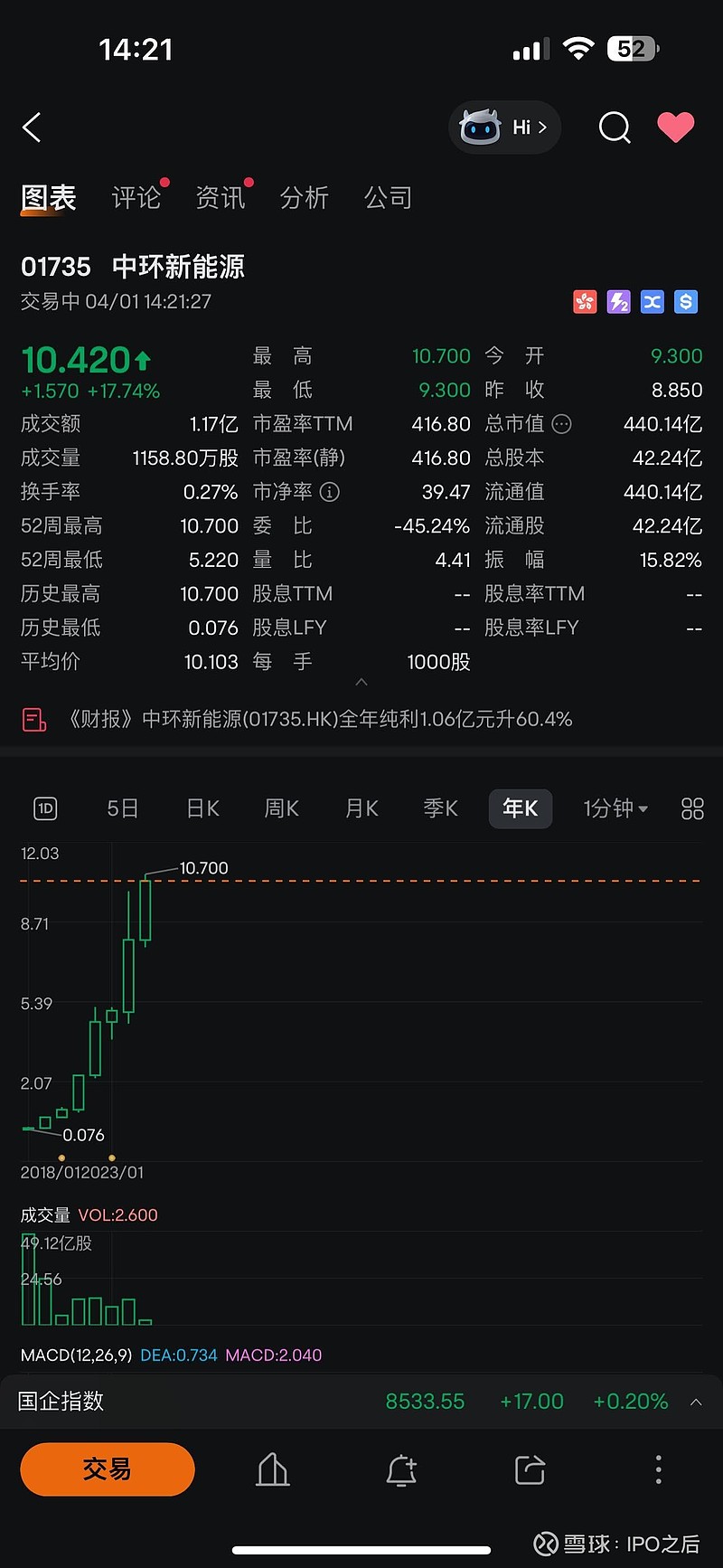View the 公司 tab

[x=388, y=198]
